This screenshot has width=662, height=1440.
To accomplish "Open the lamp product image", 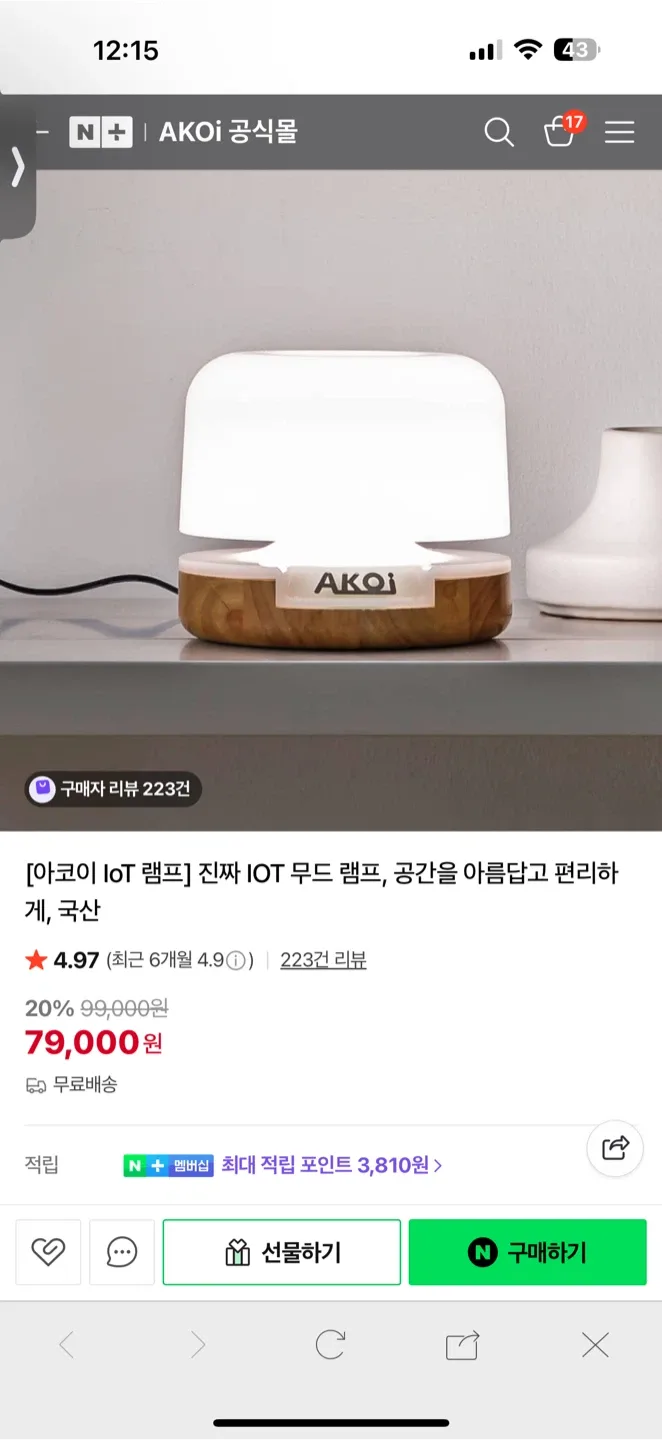I will 330,500.
